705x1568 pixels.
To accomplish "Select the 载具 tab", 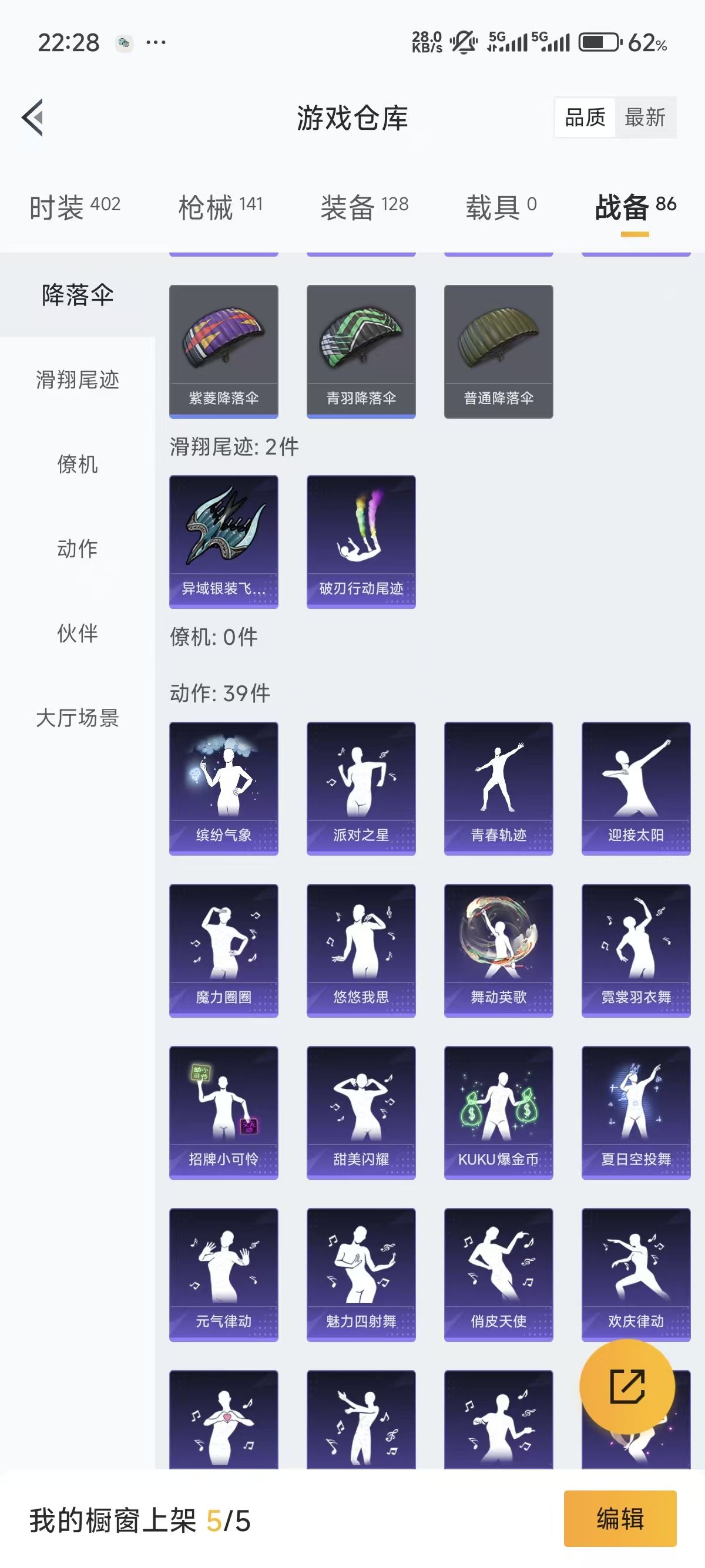I will point(501,207).
